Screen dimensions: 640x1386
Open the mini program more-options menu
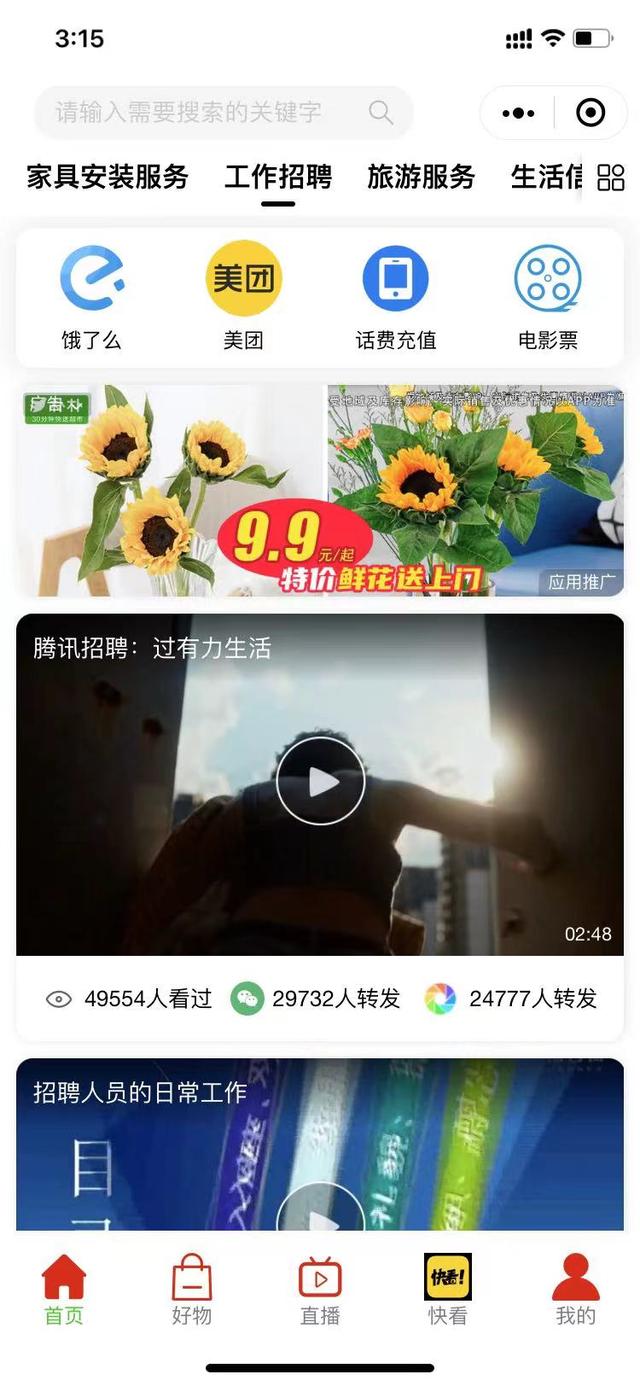518,113
